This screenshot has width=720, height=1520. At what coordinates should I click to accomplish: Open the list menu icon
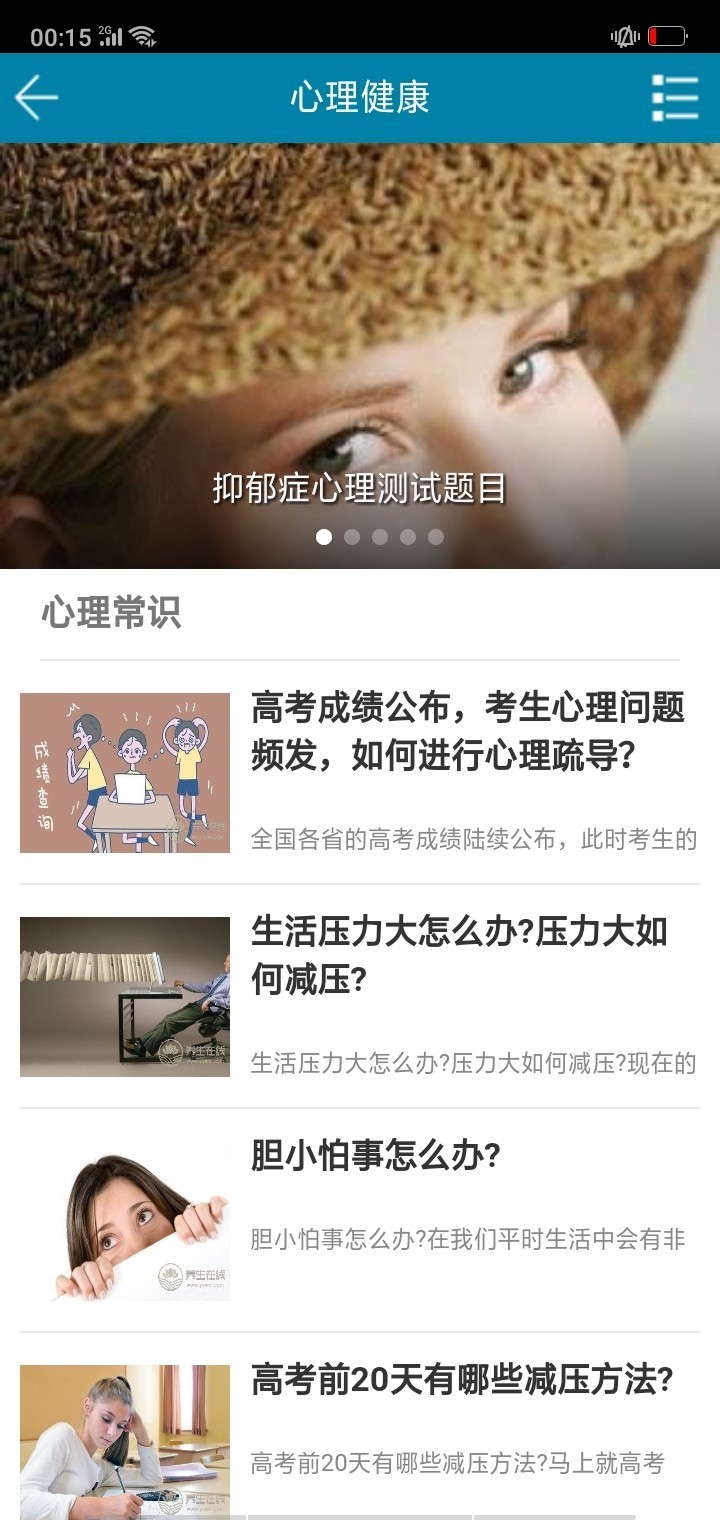675,98
